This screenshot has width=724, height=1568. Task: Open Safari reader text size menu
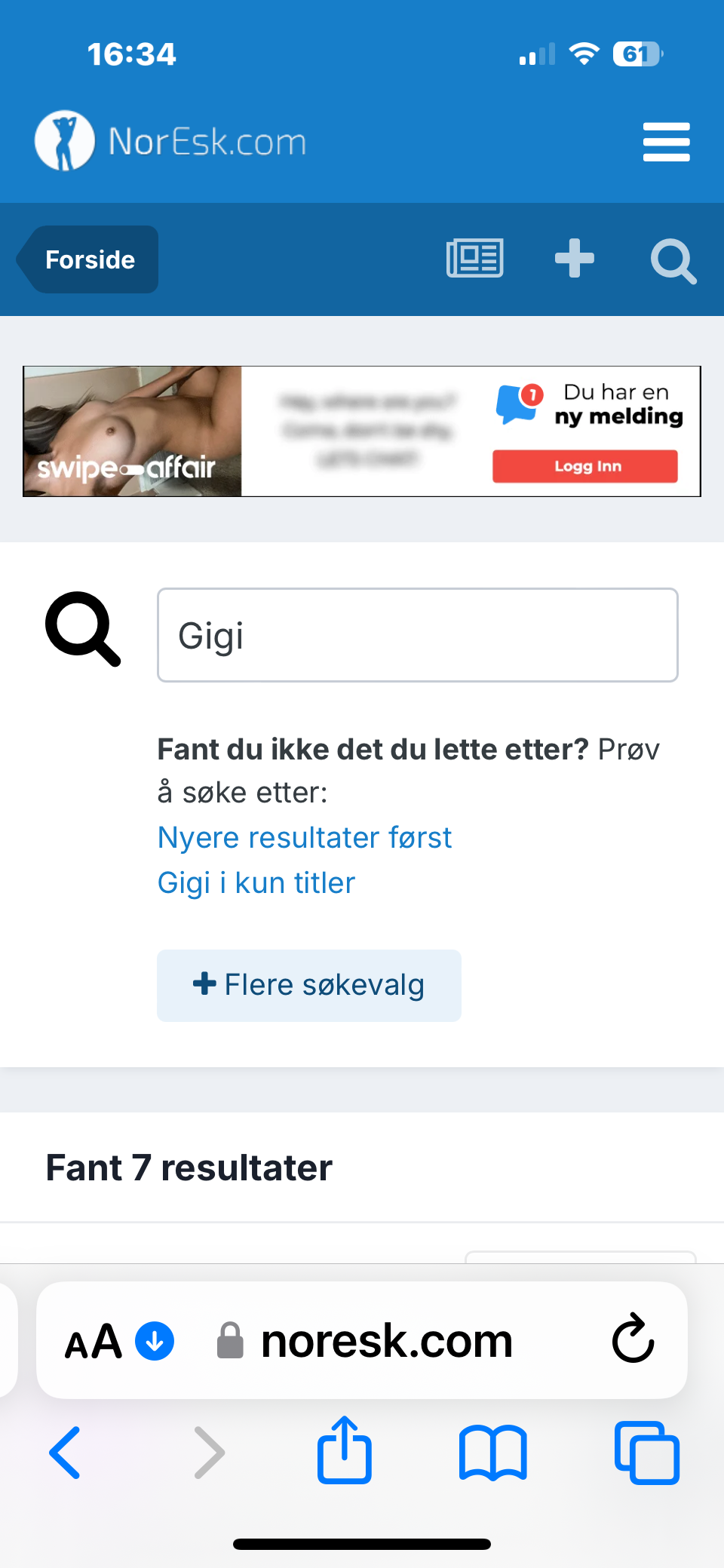[x=94, y=1341]
